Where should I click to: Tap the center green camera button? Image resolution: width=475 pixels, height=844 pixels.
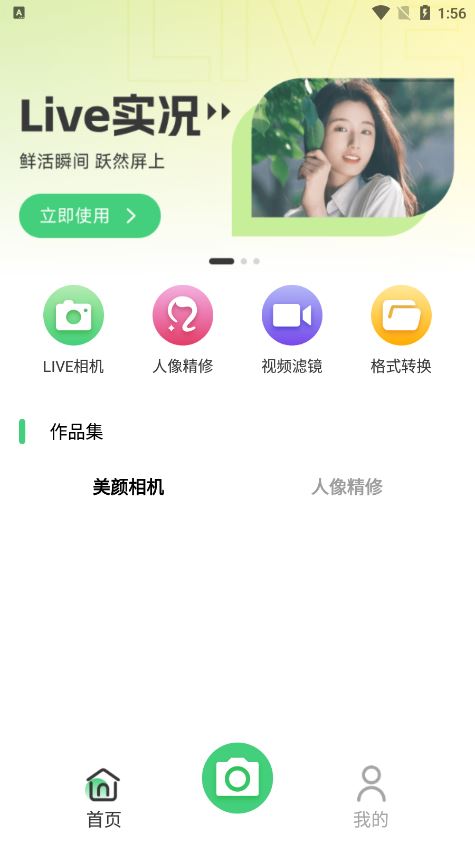coord(238,778)
